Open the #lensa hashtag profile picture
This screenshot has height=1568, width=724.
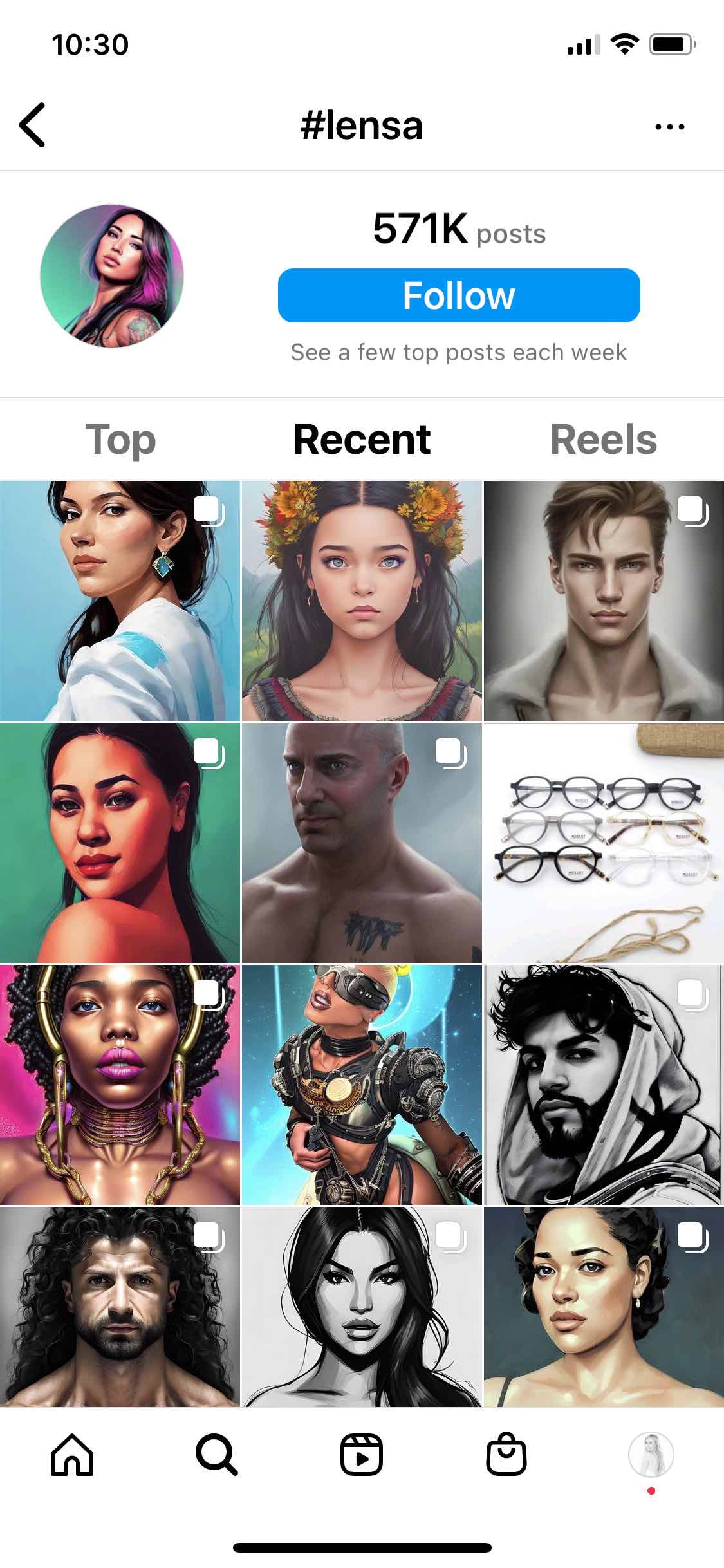point(112,276)
